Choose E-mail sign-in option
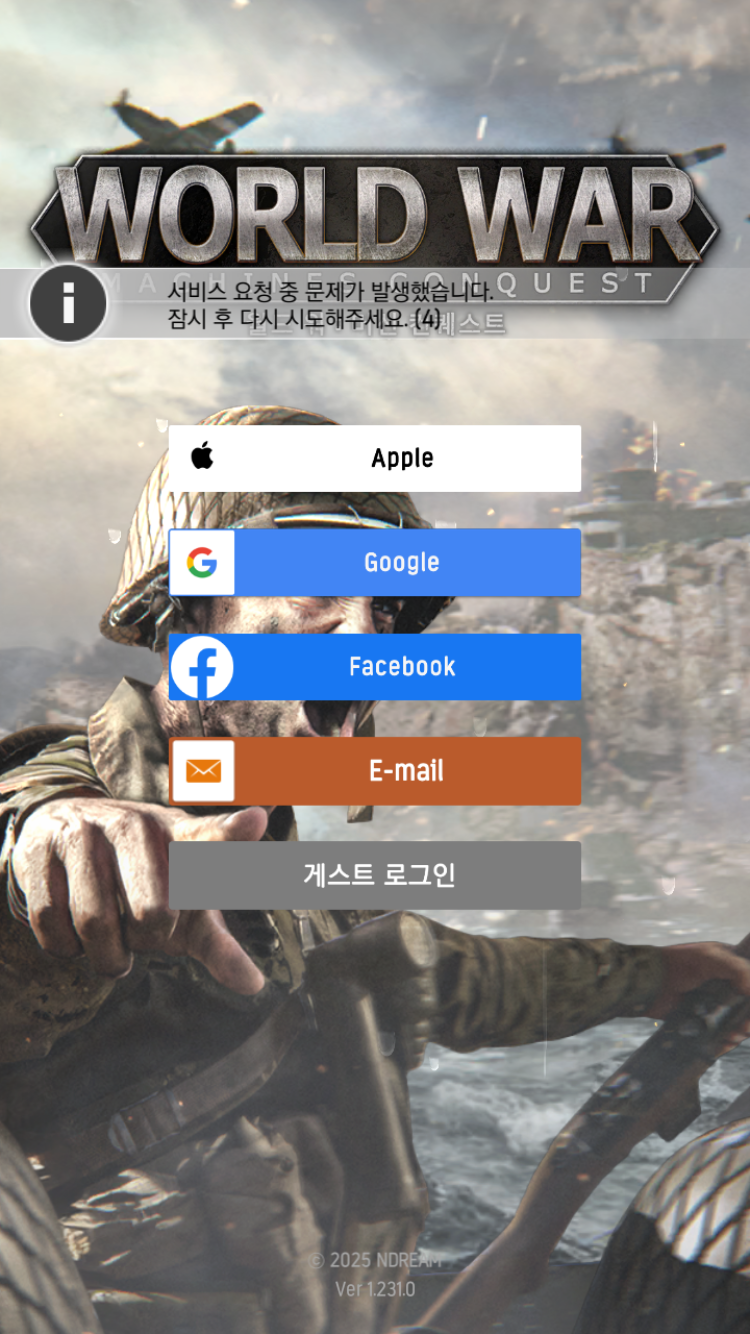This screenshot has height=1334, width=750. (x=374, y=771)
